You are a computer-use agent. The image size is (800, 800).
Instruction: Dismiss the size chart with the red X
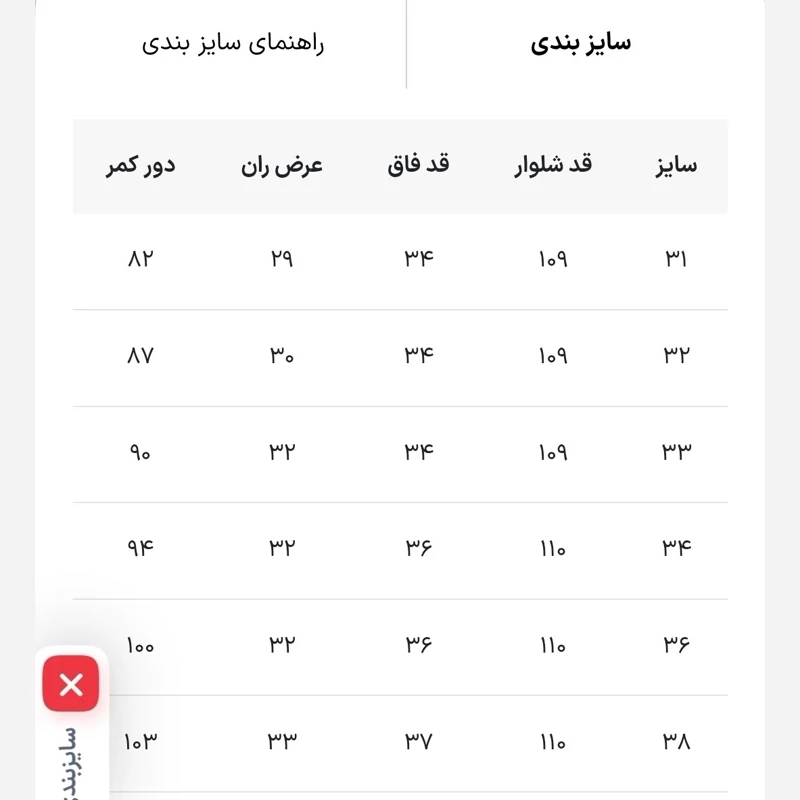pos(71,685)
